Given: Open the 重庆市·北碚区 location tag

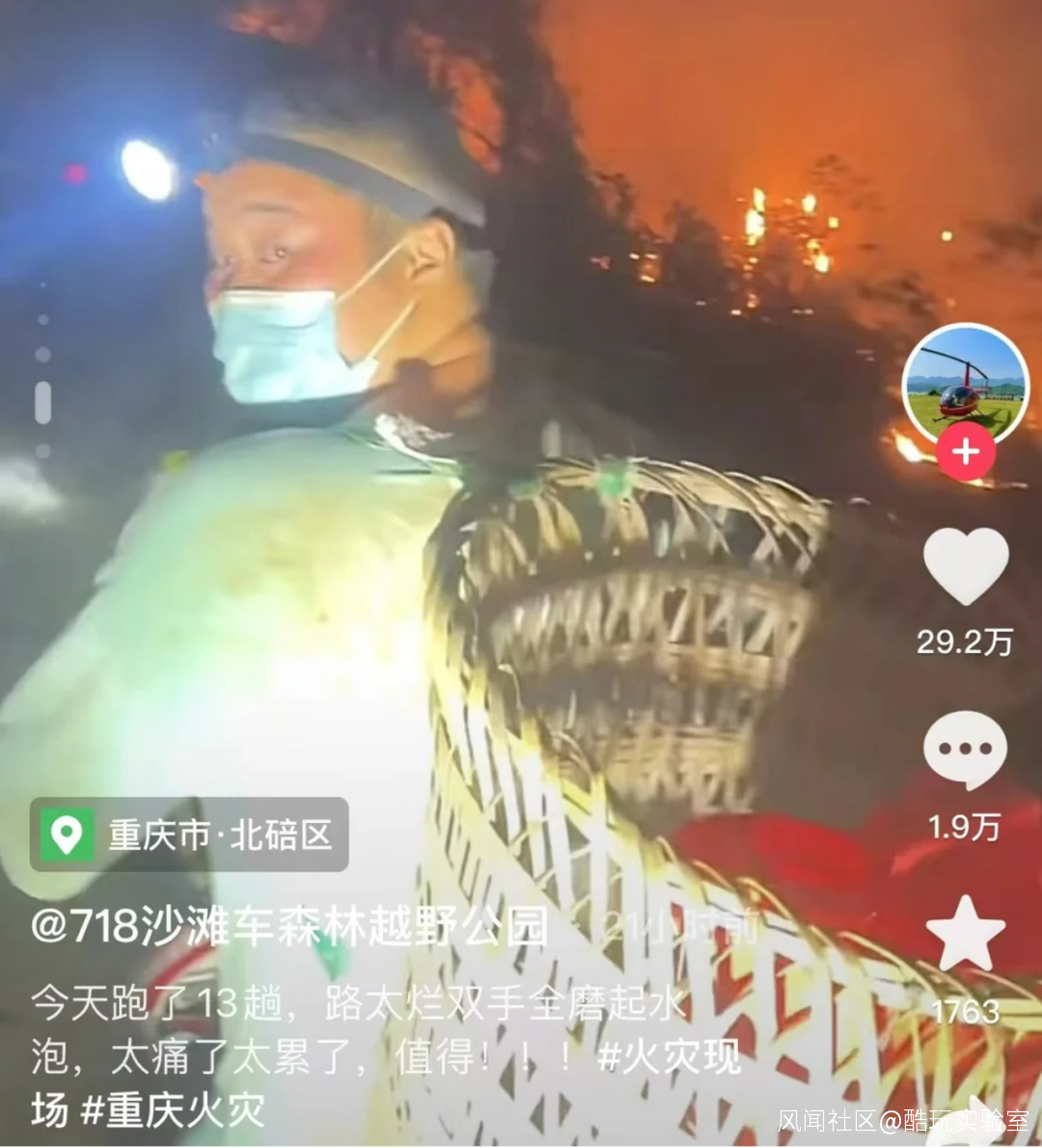Looking at the screenshot, I should click(x=189, y=834).
